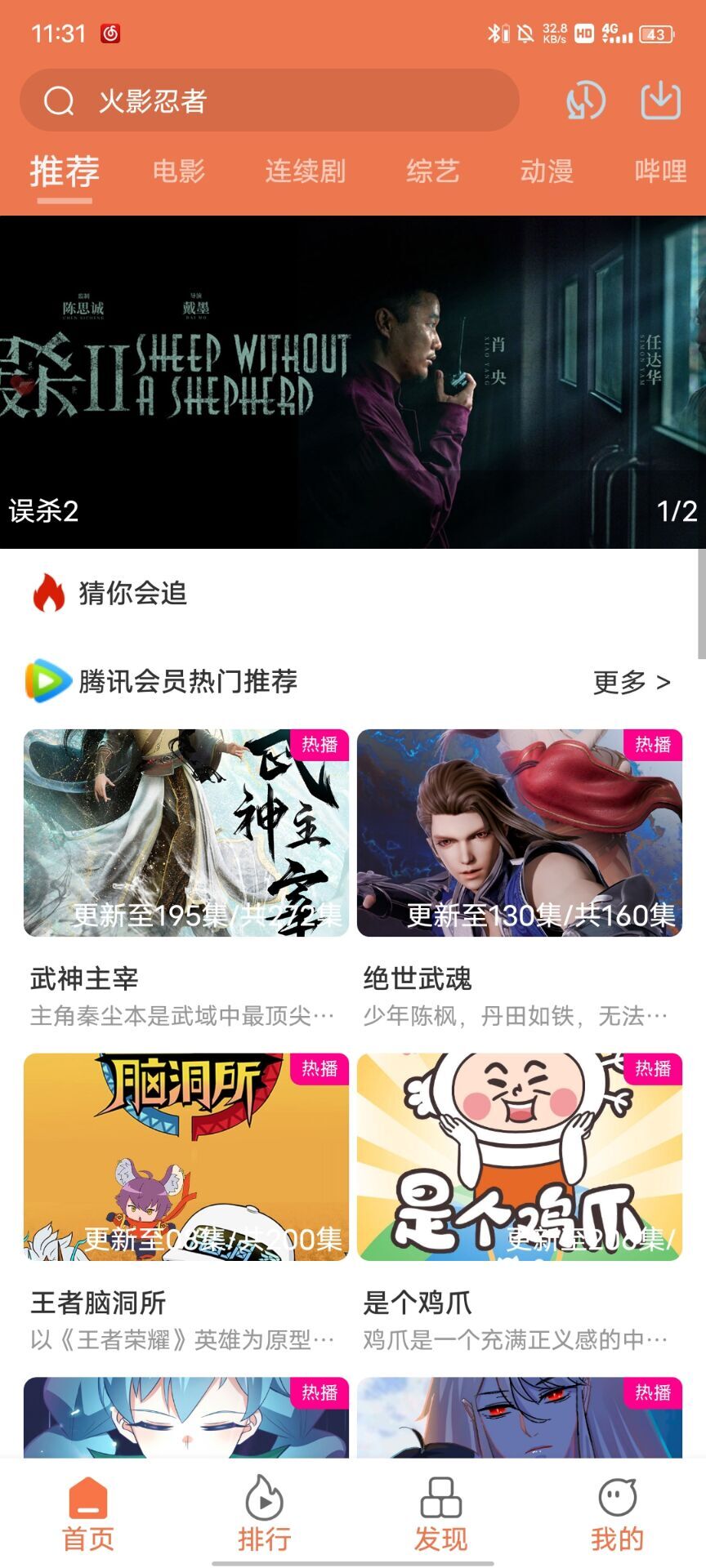706x1568 pixels.
Task: Switch to the 电影 tab
Action: (x=176, y=171)
